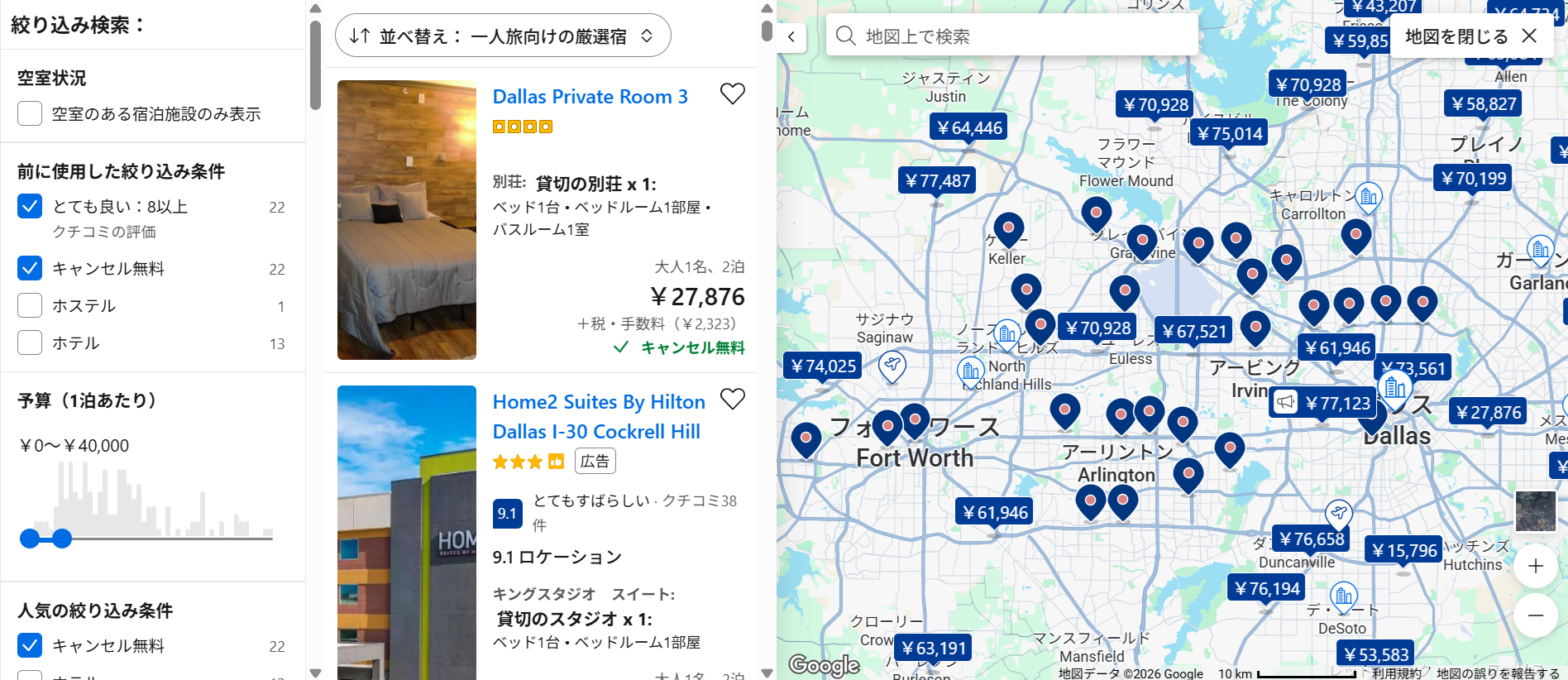This screenshot has width=1568, height=680.
Task: Save Dallas Private Room 3 to favorites
Action: pos(732,93)
